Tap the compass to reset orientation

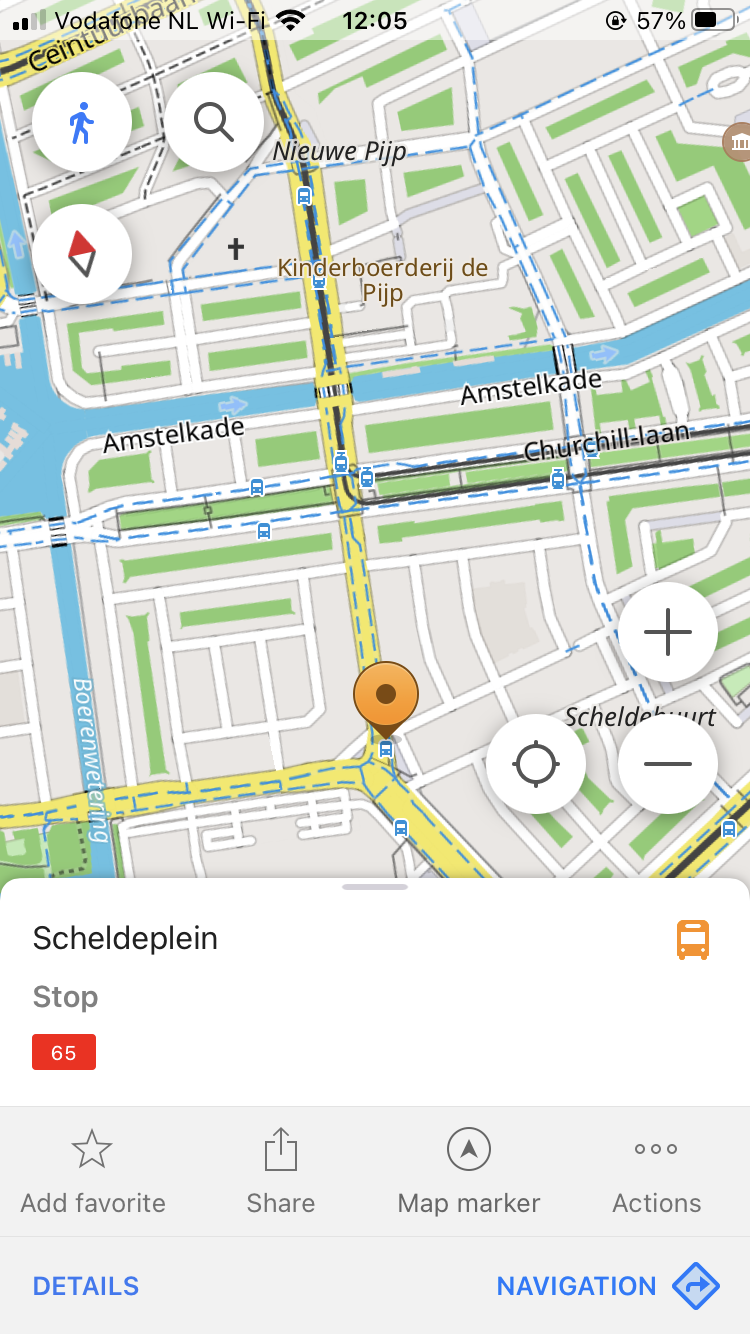[x=82, y=254]
